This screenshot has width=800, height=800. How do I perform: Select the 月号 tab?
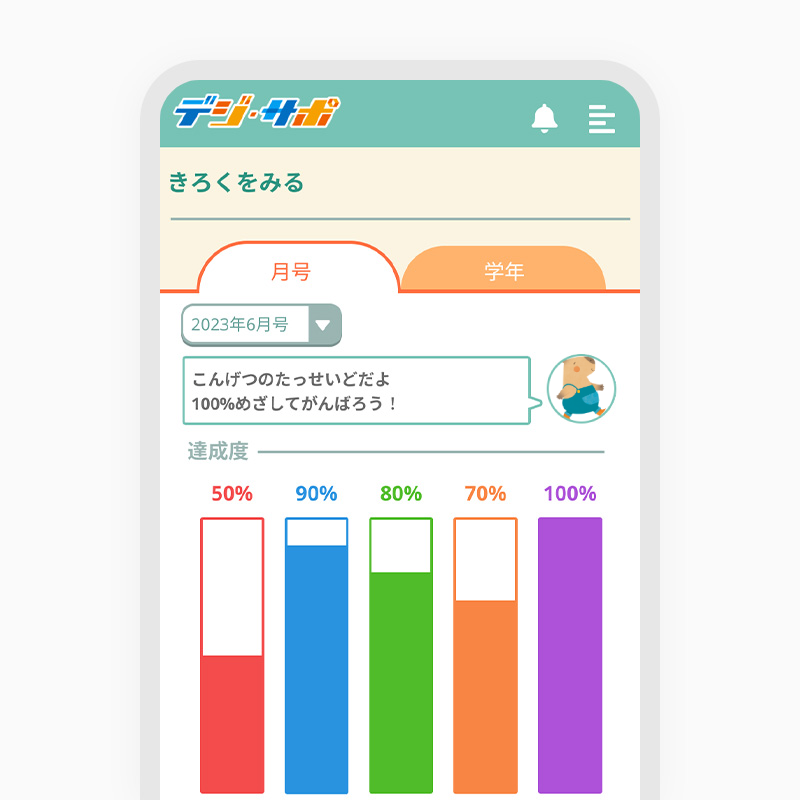pos(291,271)
